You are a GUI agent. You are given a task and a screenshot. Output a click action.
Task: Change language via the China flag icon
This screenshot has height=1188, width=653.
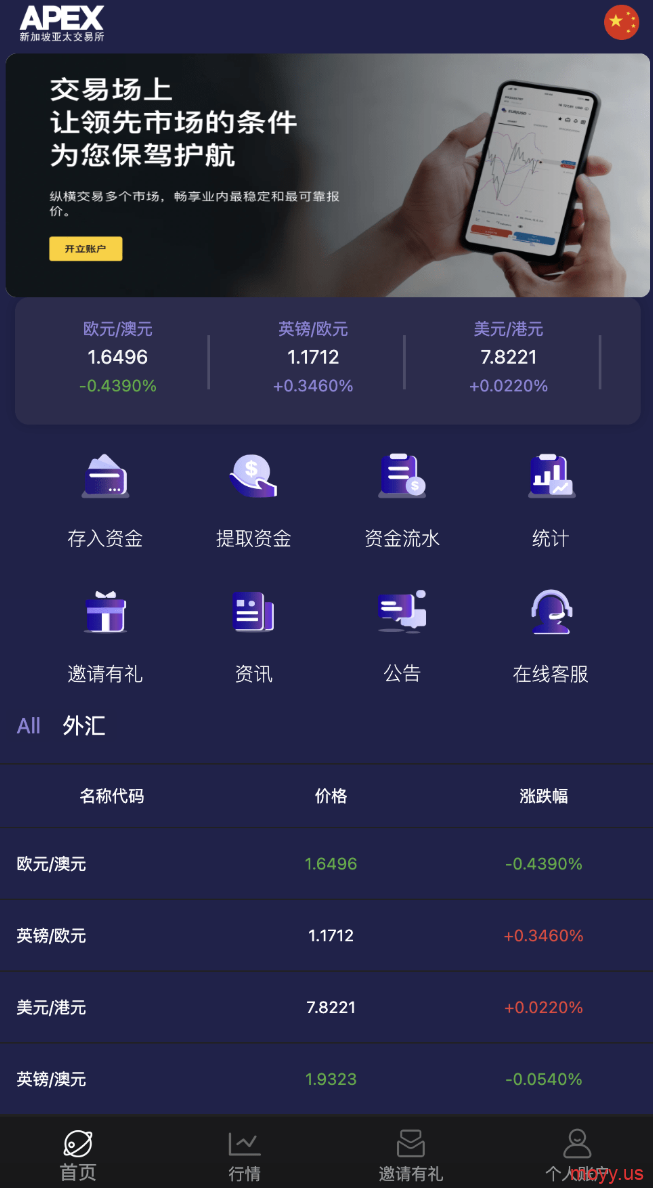(621, 22)
